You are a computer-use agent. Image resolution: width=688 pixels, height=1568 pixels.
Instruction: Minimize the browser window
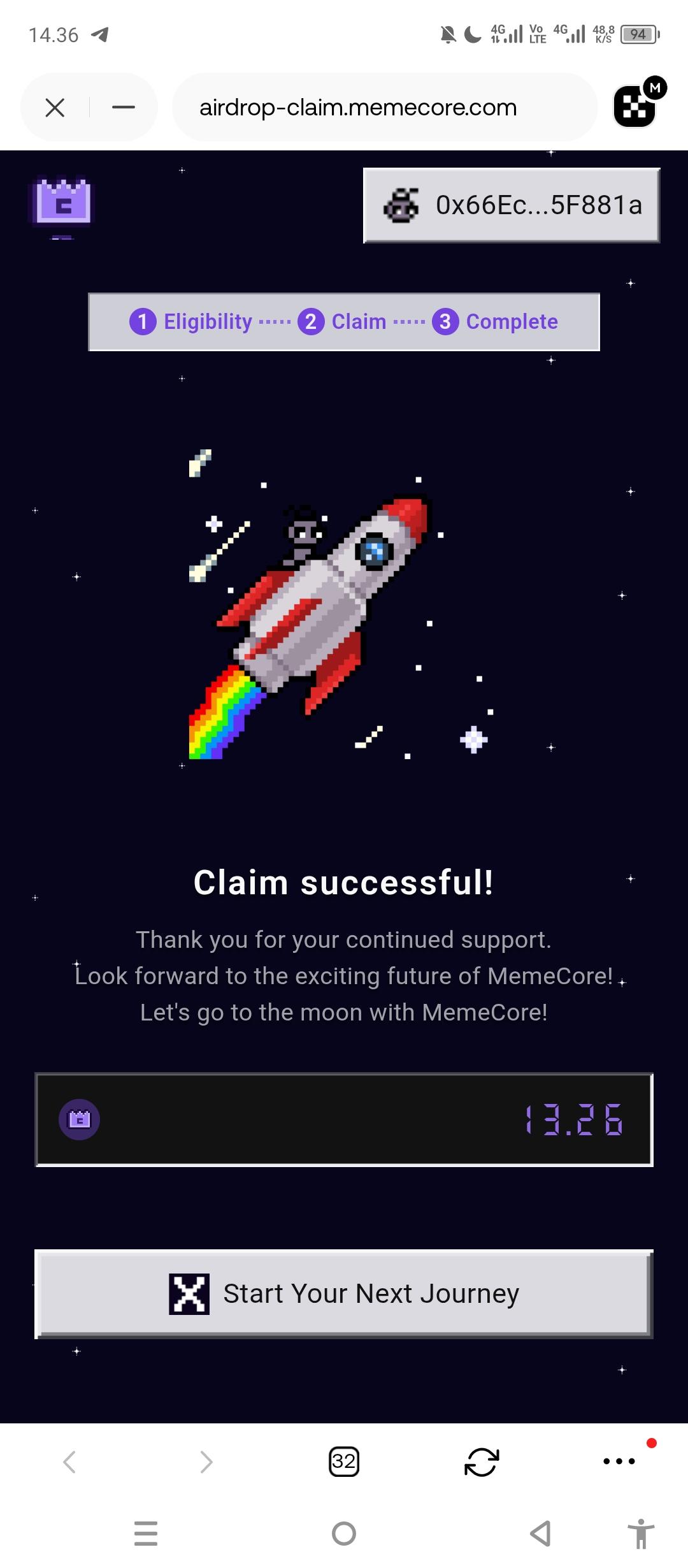(123, 108)
